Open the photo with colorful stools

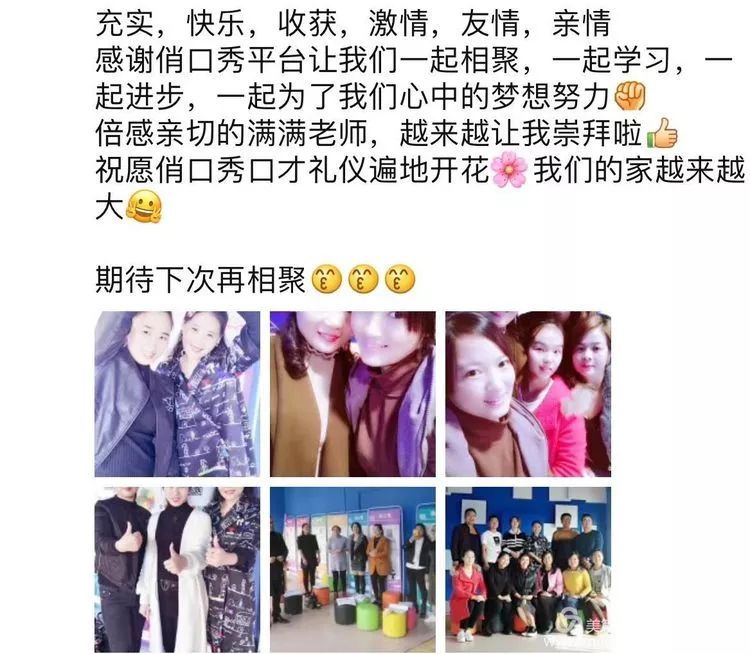[x=352, y=568]
